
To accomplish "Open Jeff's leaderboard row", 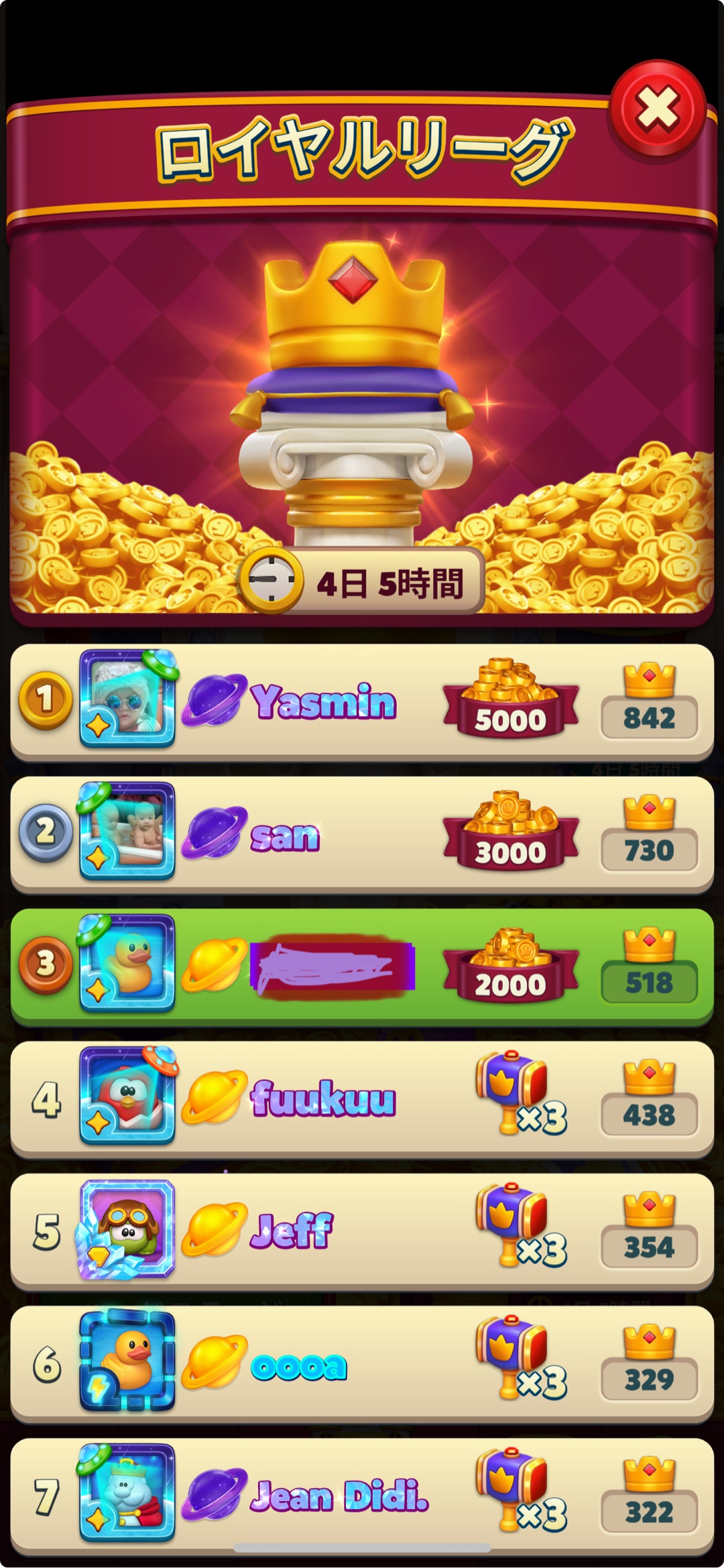I will (362, 1229).
